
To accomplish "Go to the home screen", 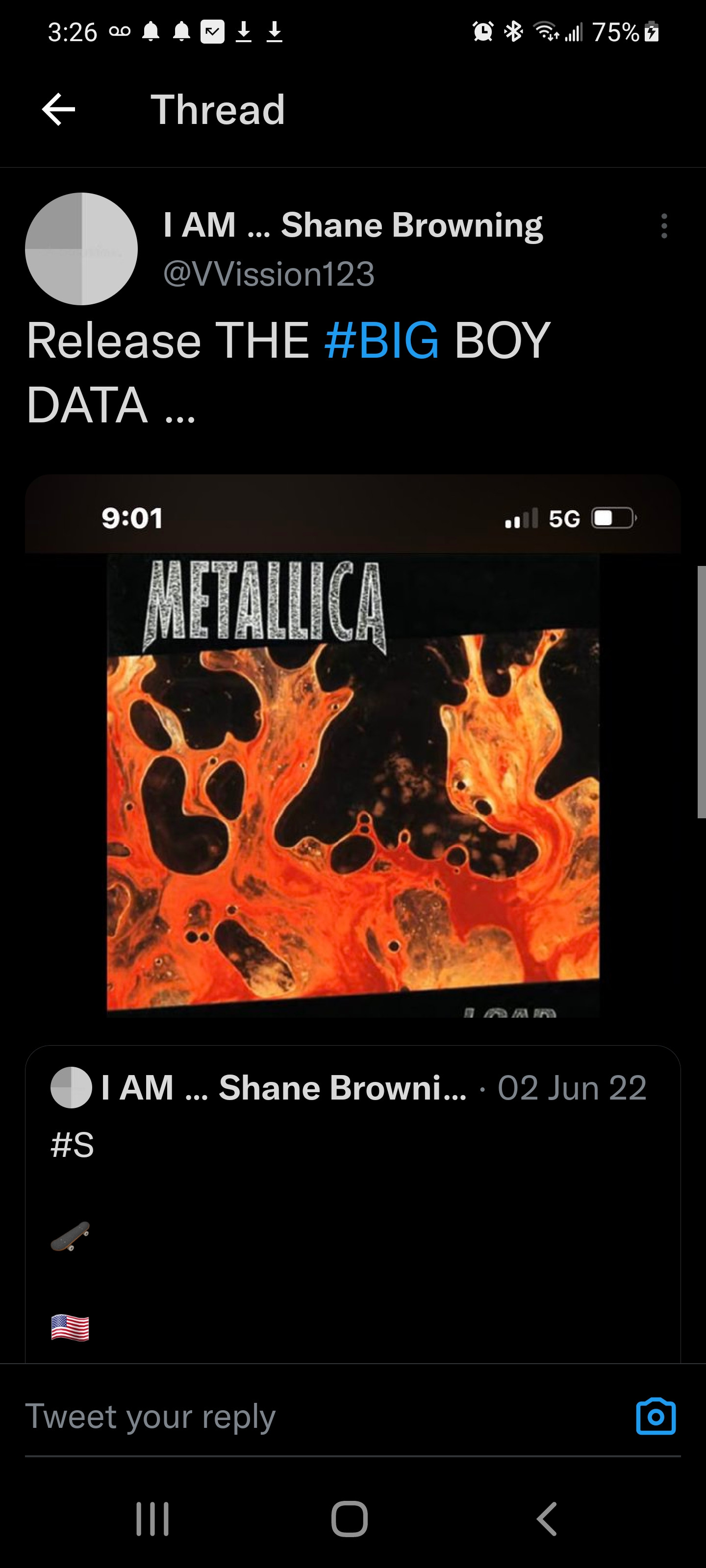I will click(350, 1519).
